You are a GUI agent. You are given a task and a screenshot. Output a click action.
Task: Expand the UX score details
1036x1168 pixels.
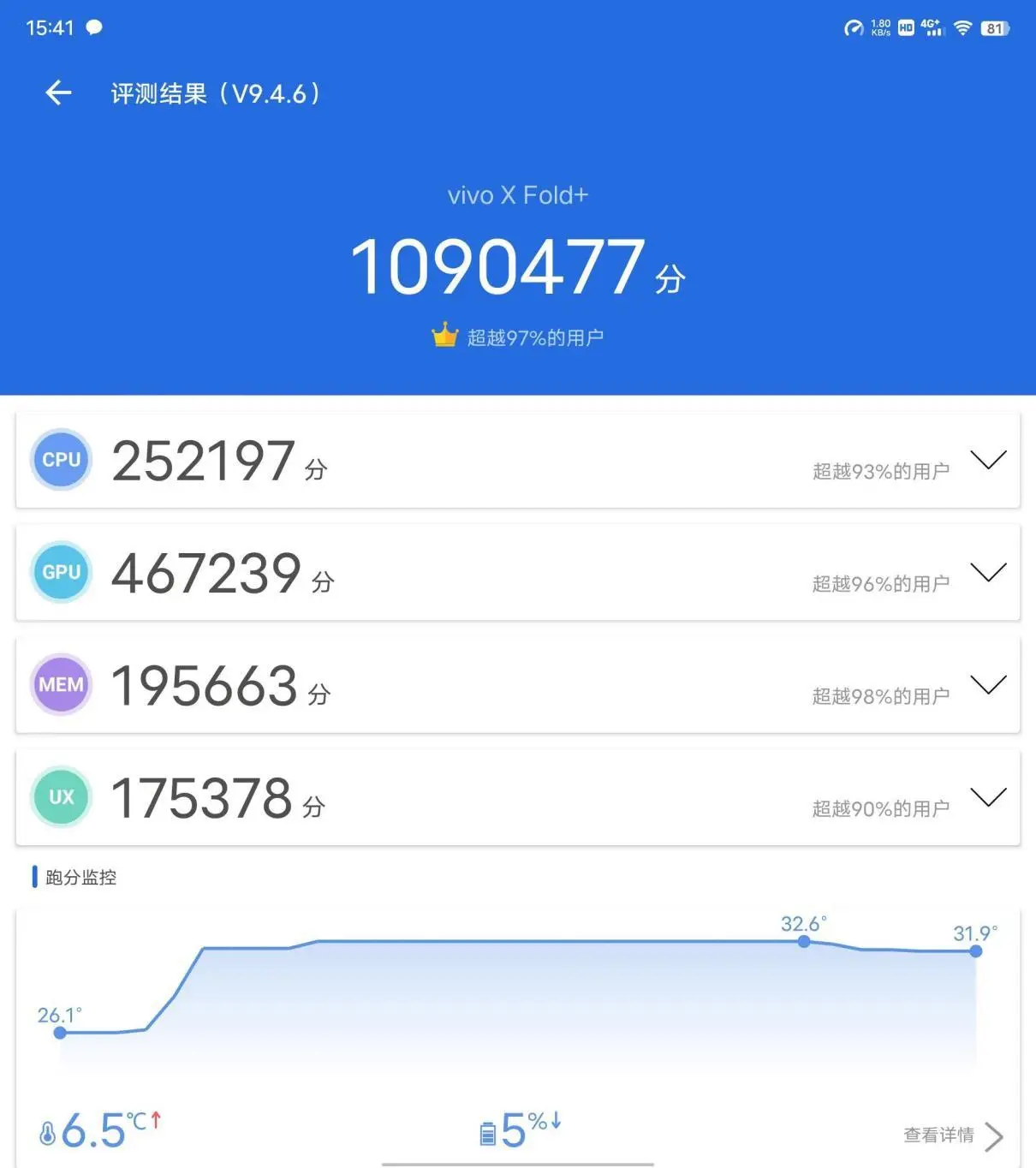pyautogui.click(x=988, y=797)
